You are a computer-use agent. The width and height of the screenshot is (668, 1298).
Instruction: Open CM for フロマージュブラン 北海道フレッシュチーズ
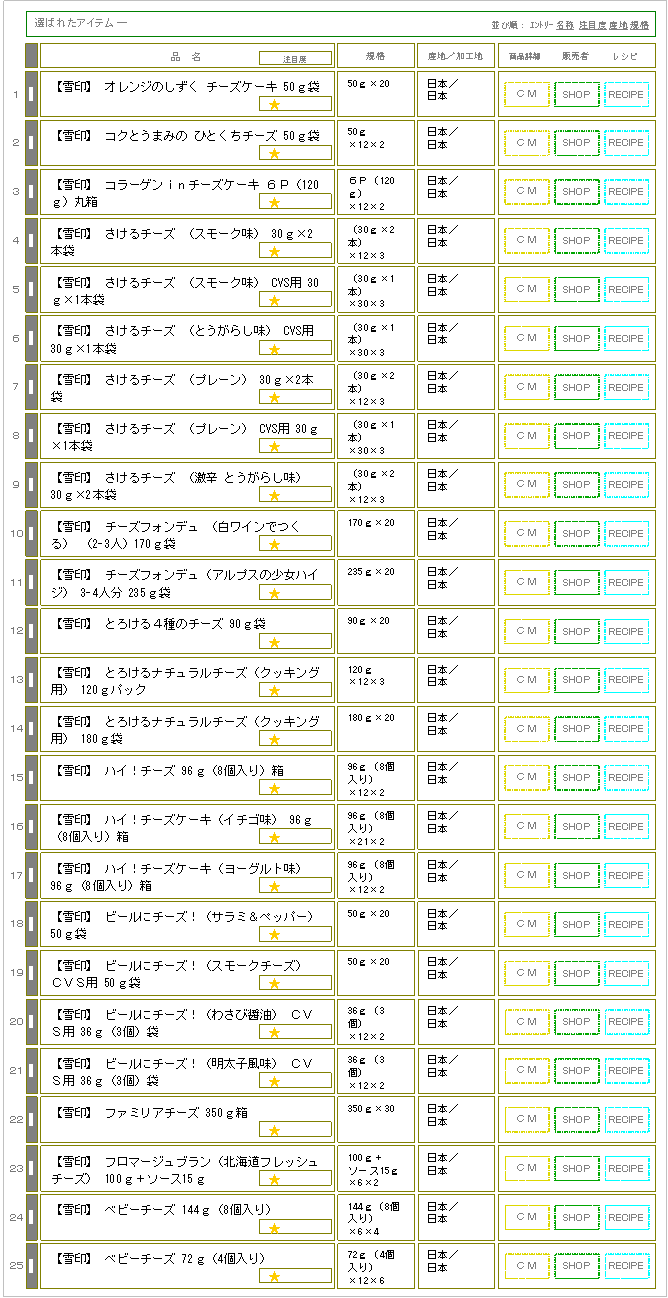pyautogui.click(x=526, y=1168)
